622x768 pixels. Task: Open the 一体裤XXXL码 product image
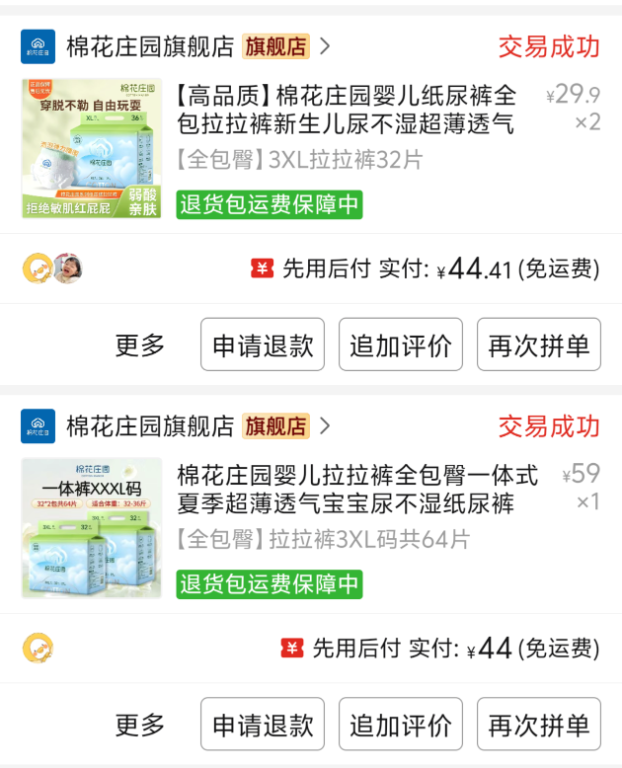click(x=91, y=528)
